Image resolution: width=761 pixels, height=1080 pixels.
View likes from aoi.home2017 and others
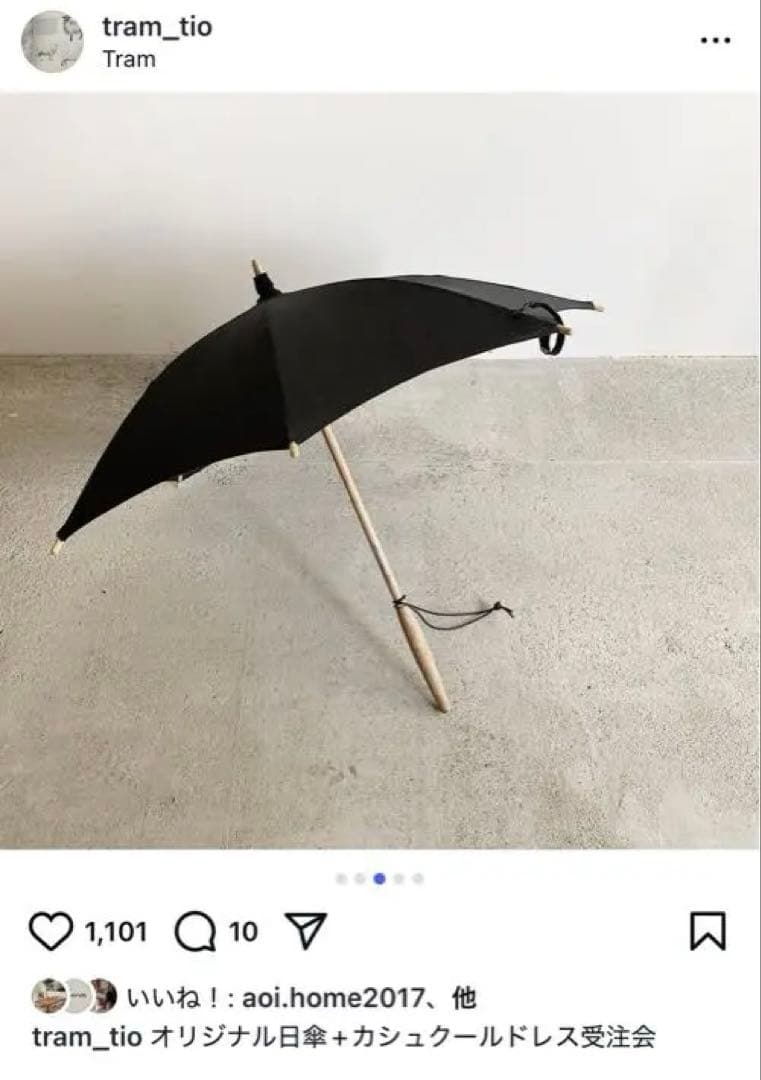click(300, 996)
